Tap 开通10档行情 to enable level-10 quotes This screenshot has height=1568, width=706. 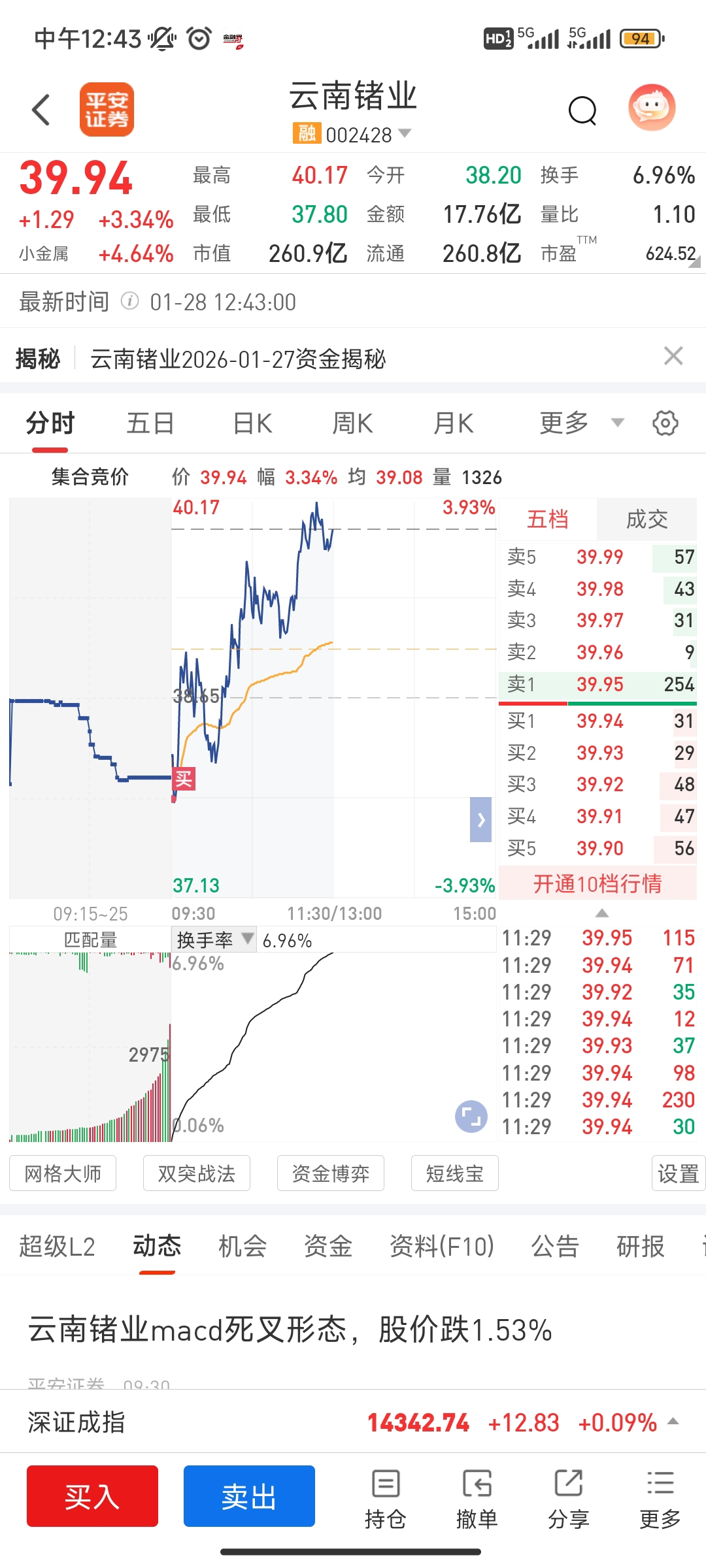coord(597,883)
